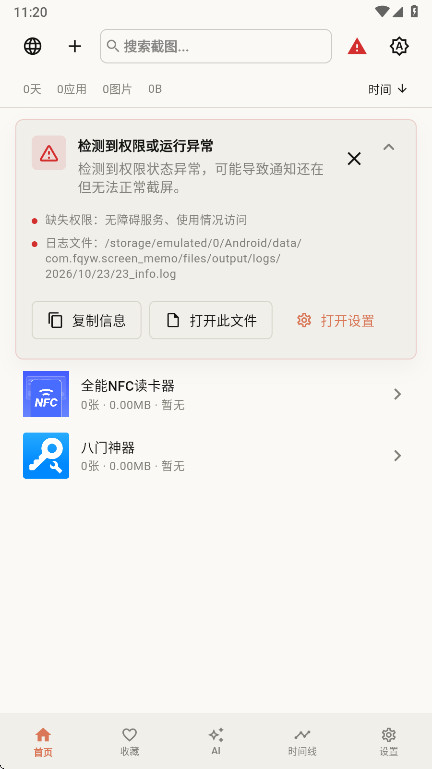Tap 打开设置 link
Viewport: 432px width, 769px height.
336,320
